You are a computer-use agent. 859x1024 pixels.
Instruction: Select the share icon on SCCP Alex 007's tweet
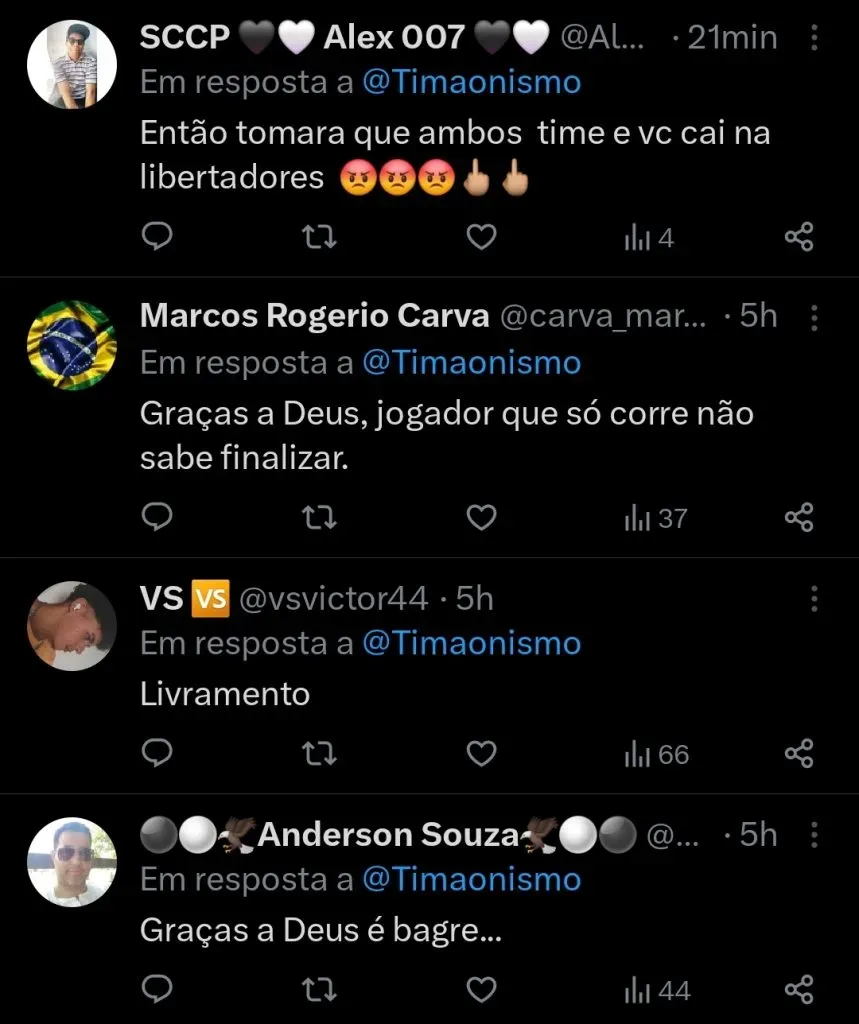[x=798, y=237]
